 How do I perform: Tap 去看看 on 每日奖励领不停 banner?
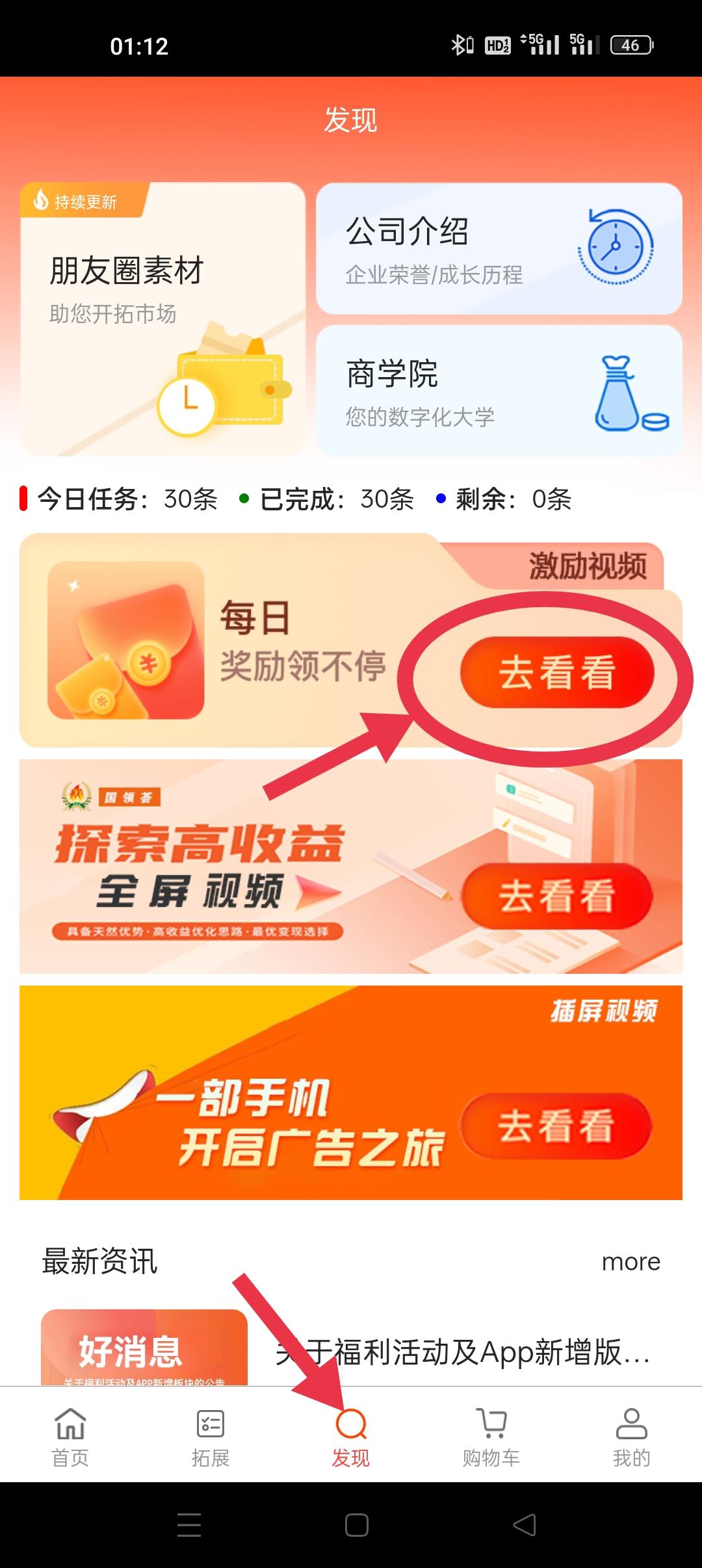[557, 672]
